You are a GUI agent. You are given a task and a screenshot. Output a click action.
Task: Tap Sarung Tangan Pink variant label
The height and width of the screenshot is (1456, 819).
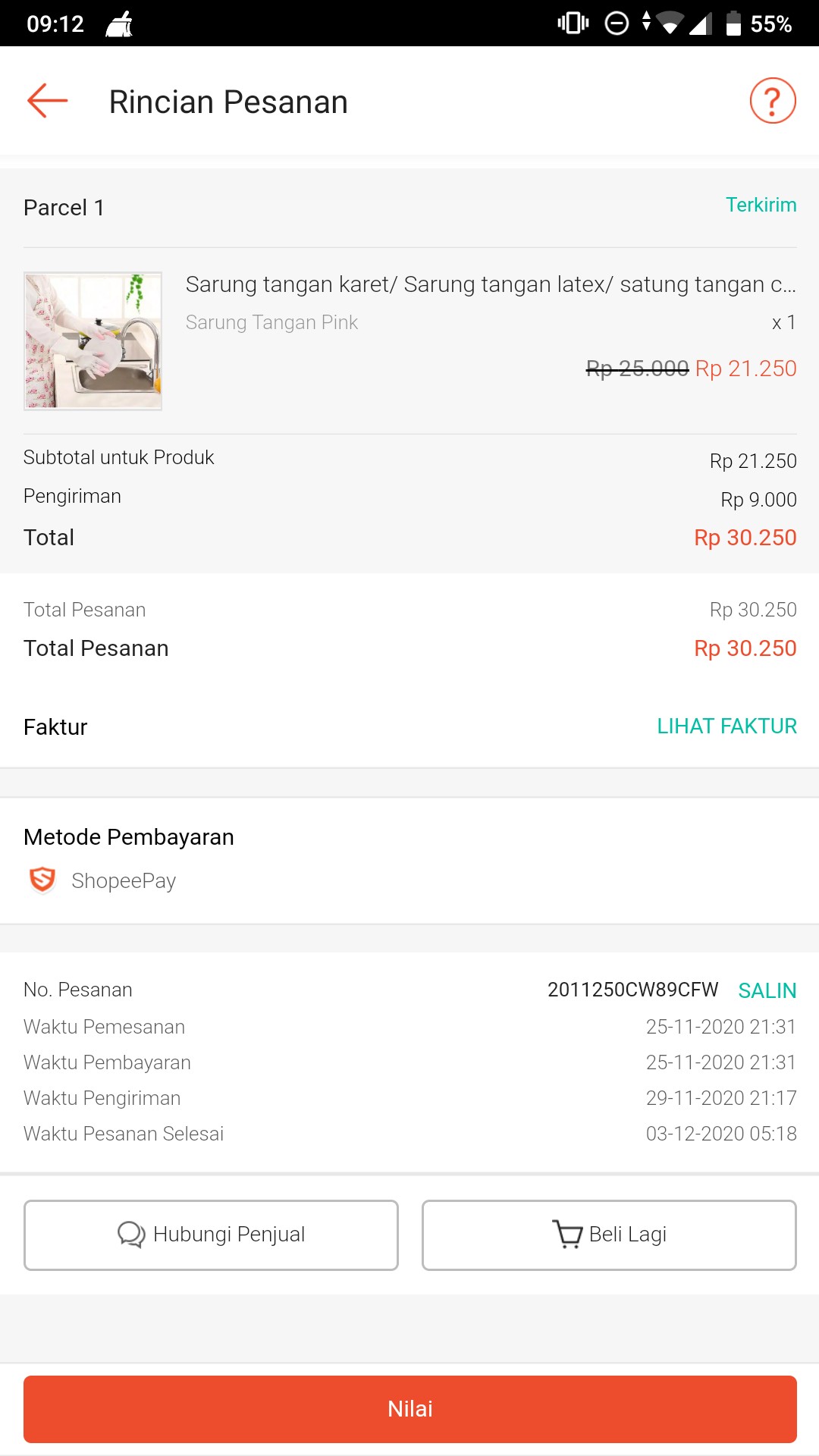point(271,322)
